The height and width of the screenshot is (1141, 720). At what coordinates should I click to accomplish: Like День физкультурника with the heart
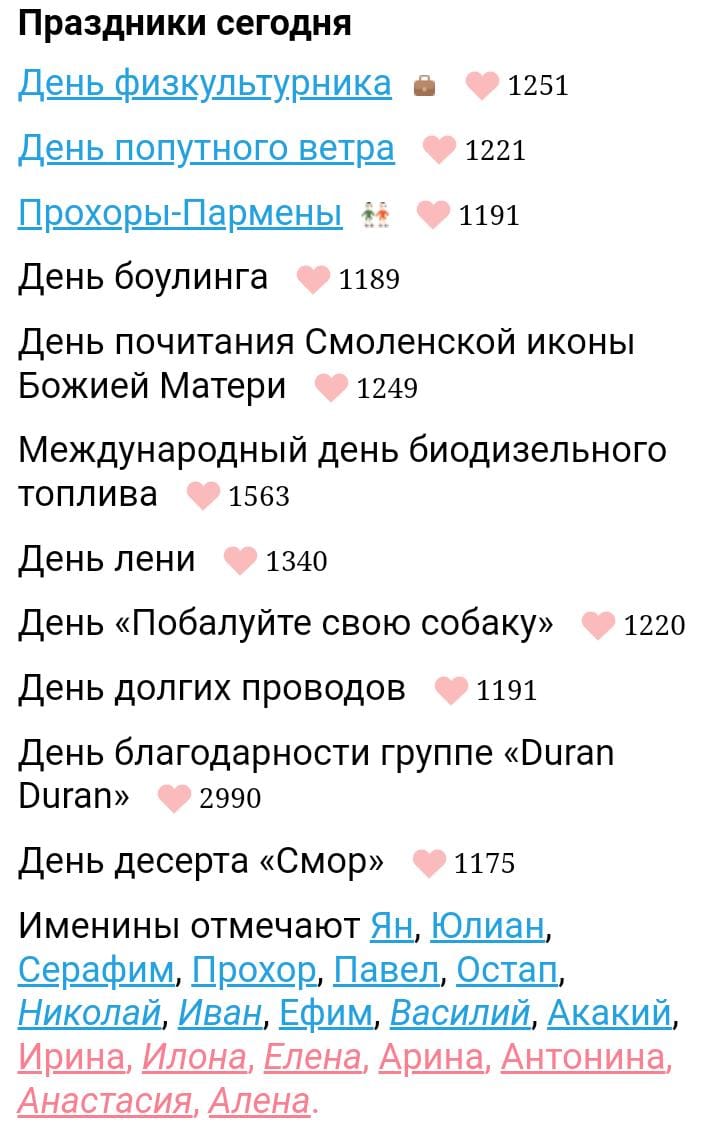point(483,85)
